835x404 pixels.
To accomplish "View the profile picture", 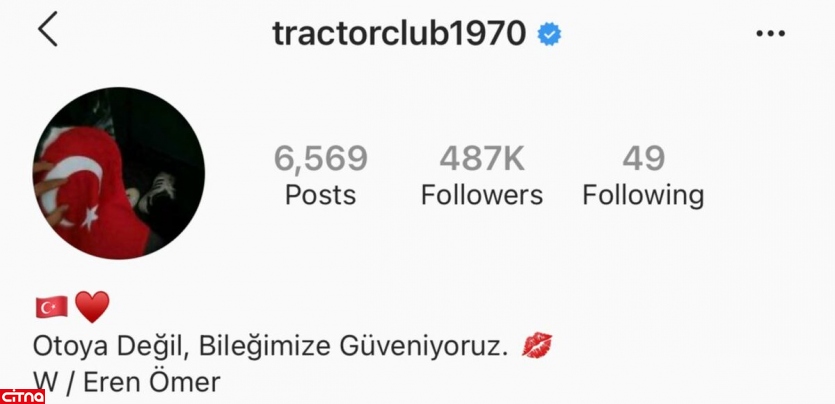I will coord(119,173).
